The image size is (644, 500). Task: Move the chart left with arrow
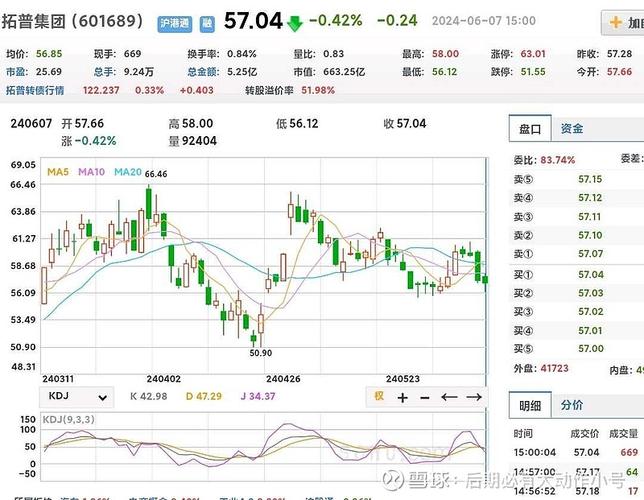(450, 397)
